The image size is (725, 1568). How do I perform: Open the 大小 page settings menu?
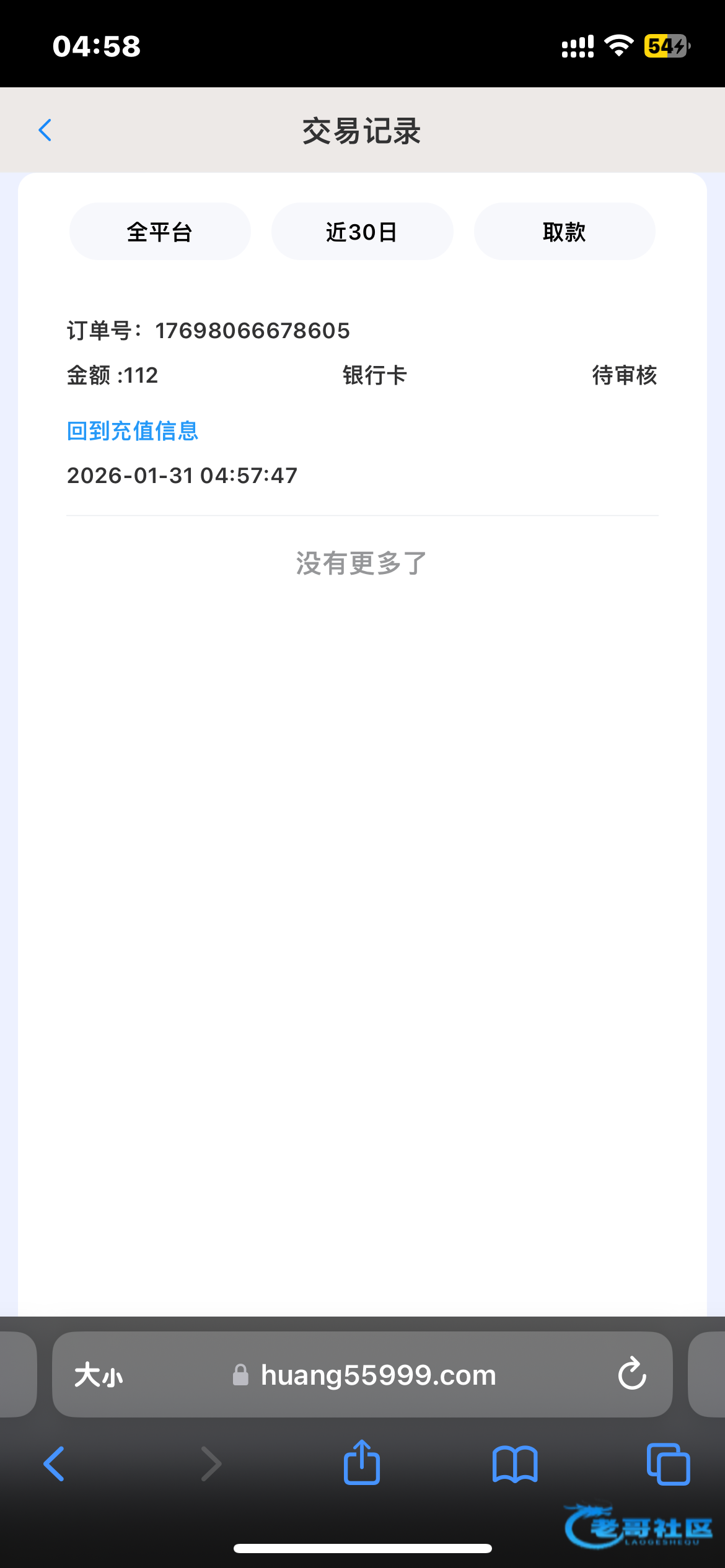click(99, 1375)
